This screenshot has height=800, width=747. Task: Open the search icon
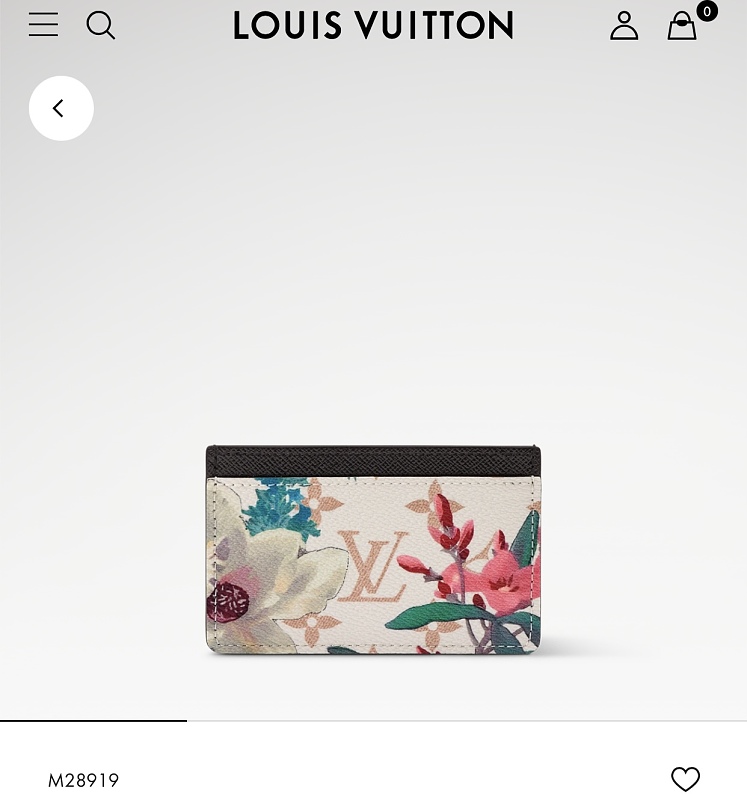[x=101, y=25]
